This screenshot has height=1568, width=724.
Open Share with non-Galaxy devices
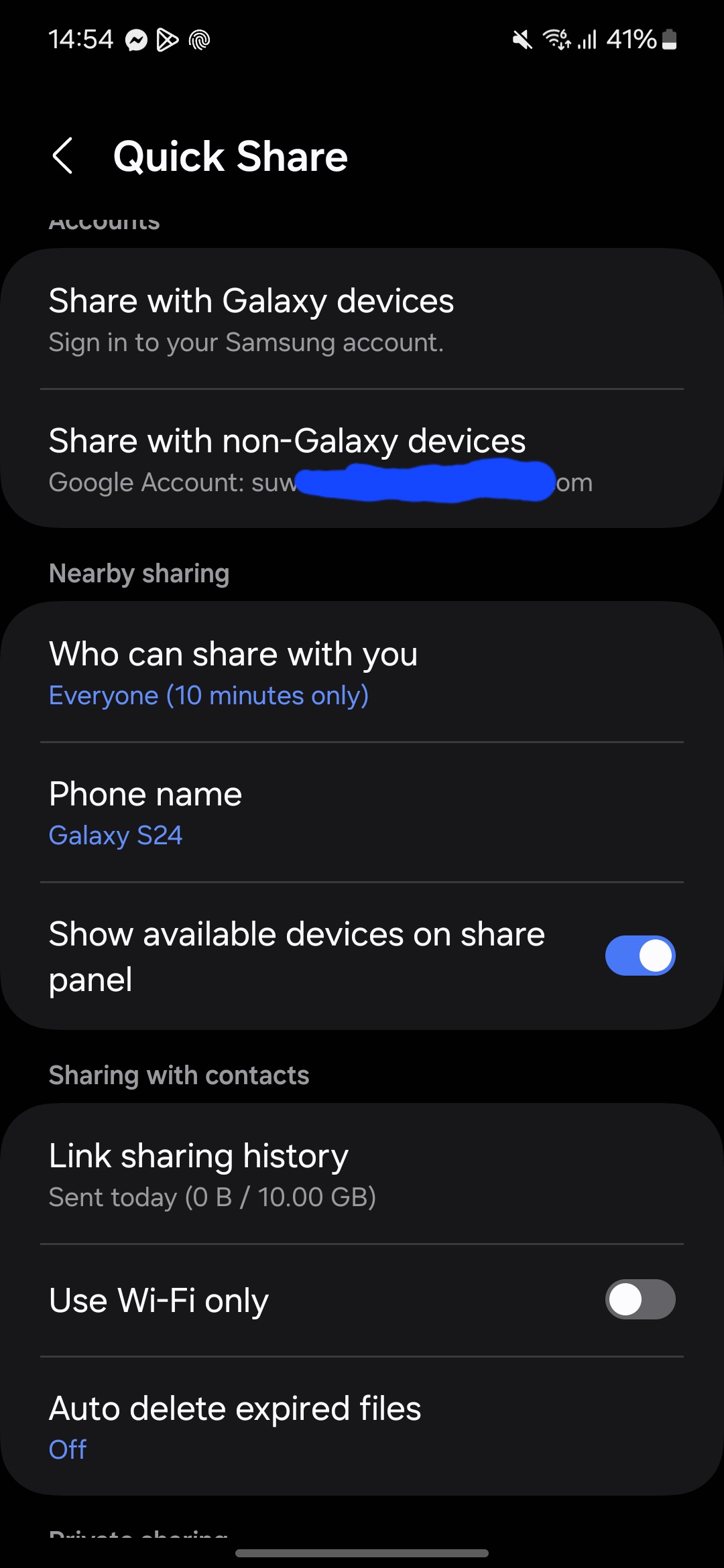click(362, 459)
